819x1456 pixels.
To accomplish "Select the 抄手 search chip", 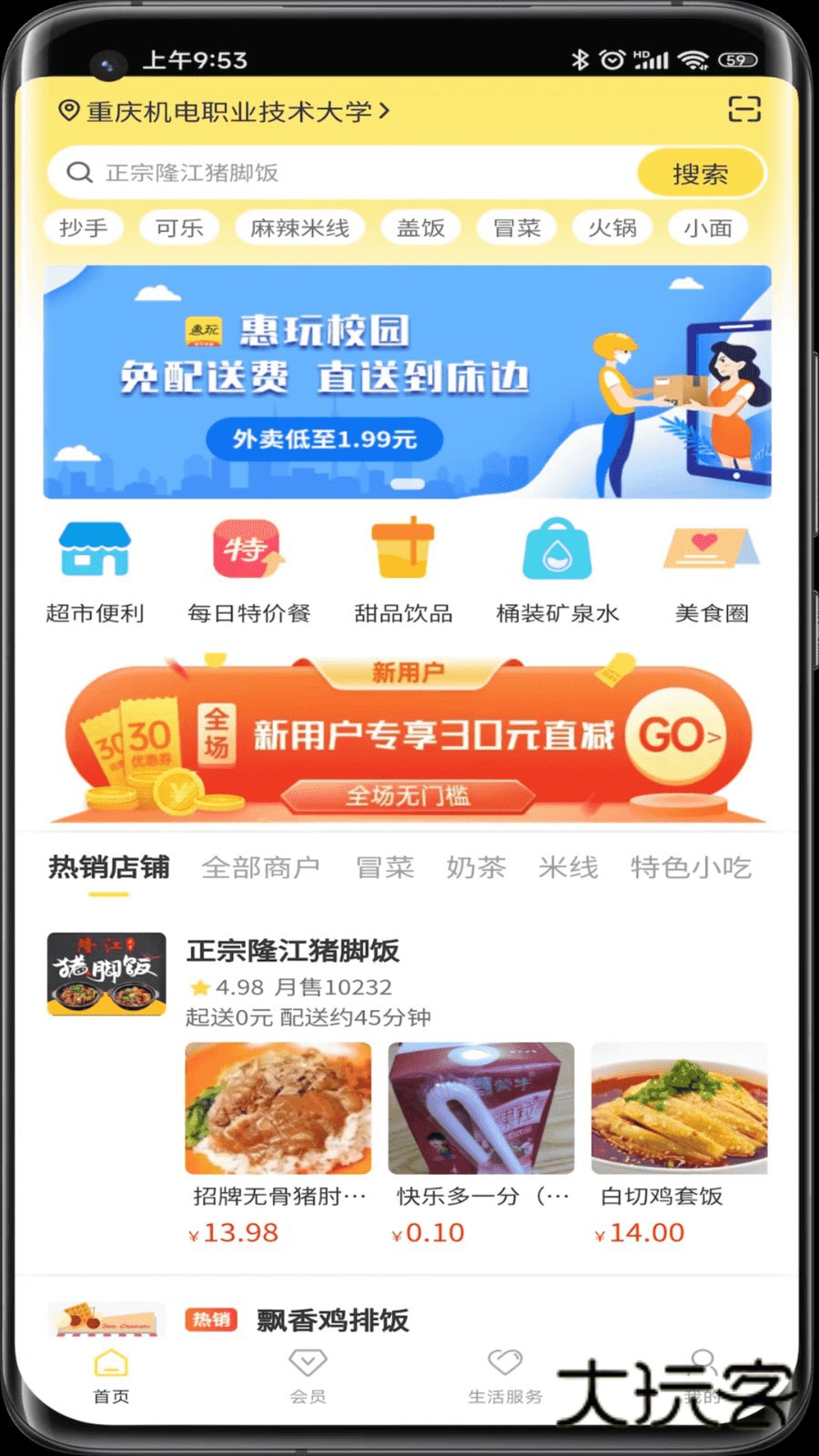I will (84, 227).
